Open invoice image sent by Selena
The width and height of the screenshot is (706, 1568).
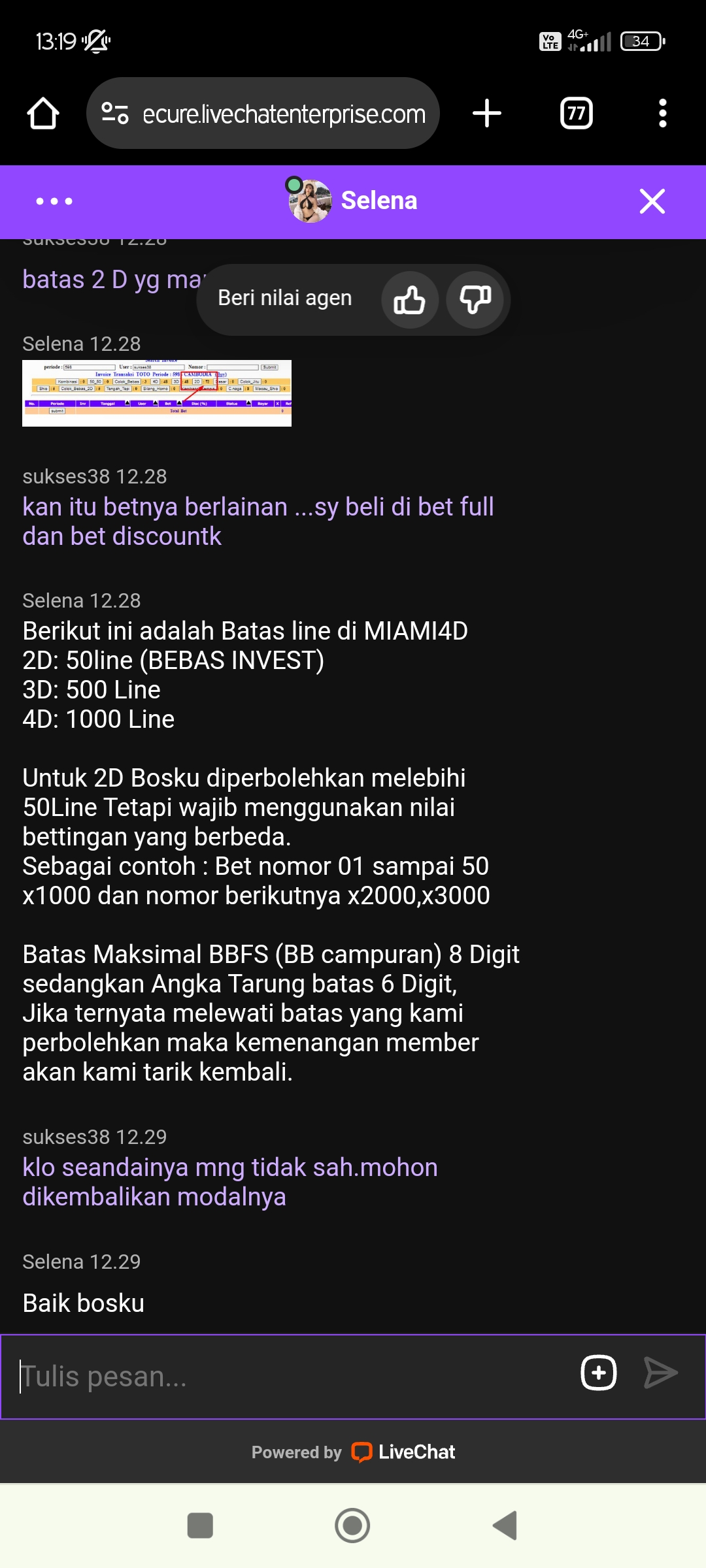[157, 393]
